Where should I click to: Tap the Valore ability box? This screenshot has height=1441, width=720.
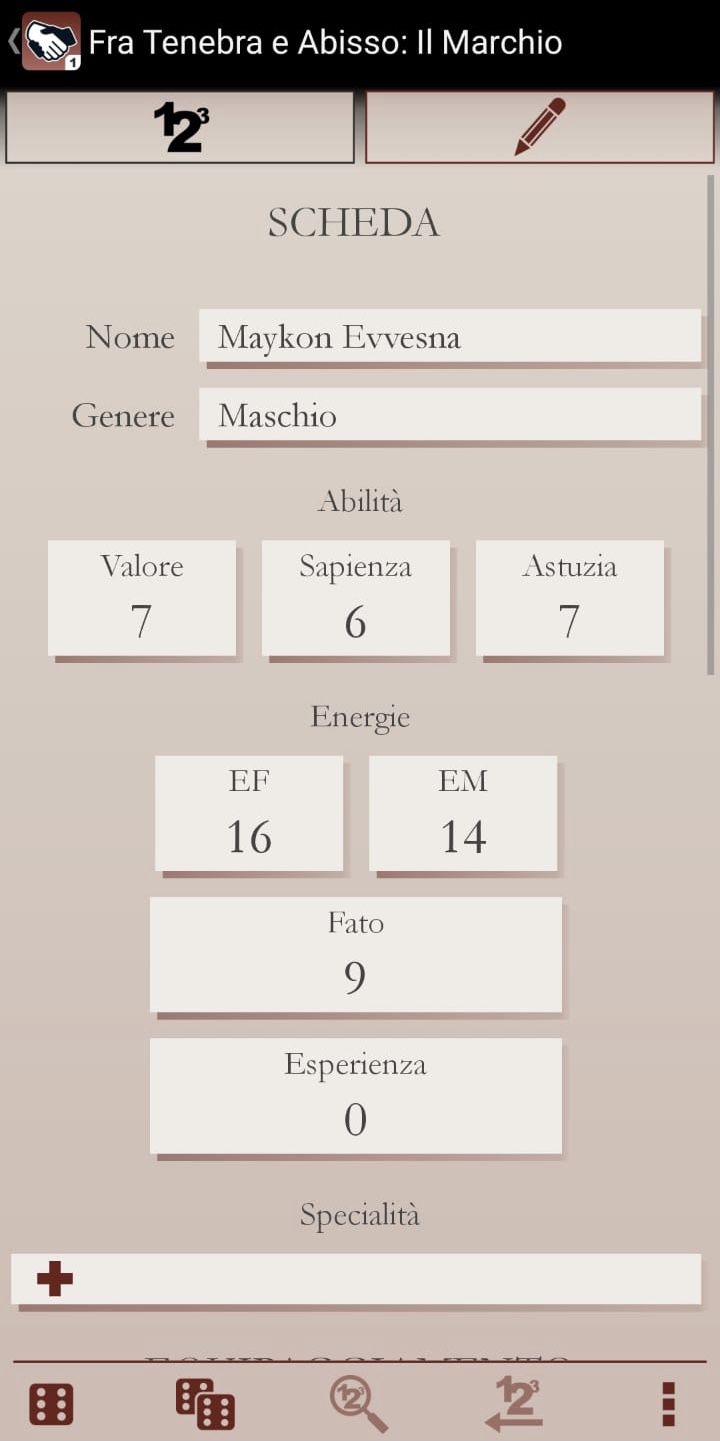pos(142,598)
